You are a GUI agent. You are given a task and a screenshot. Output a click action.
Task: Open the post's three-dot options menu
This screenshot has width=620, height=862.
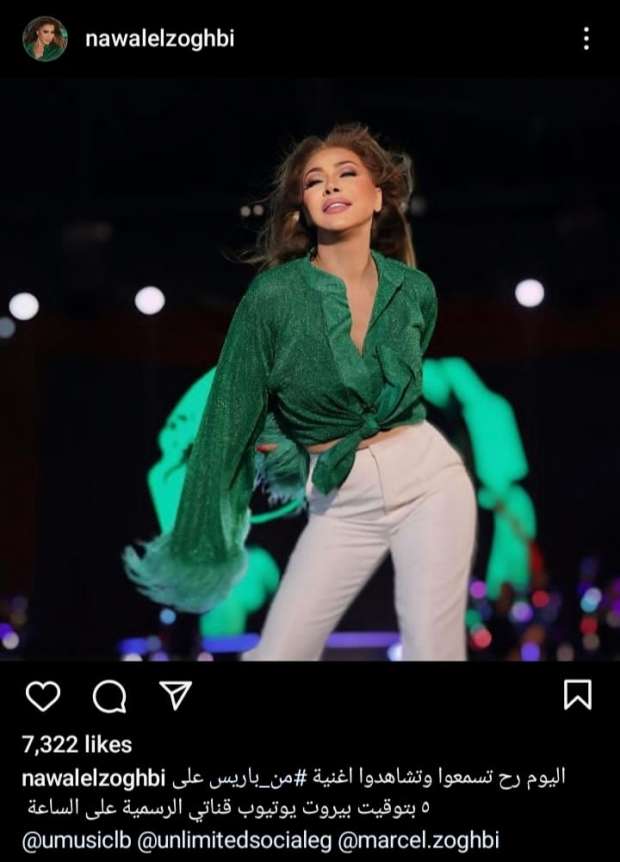pyautogui.click(x=586, y=39)
